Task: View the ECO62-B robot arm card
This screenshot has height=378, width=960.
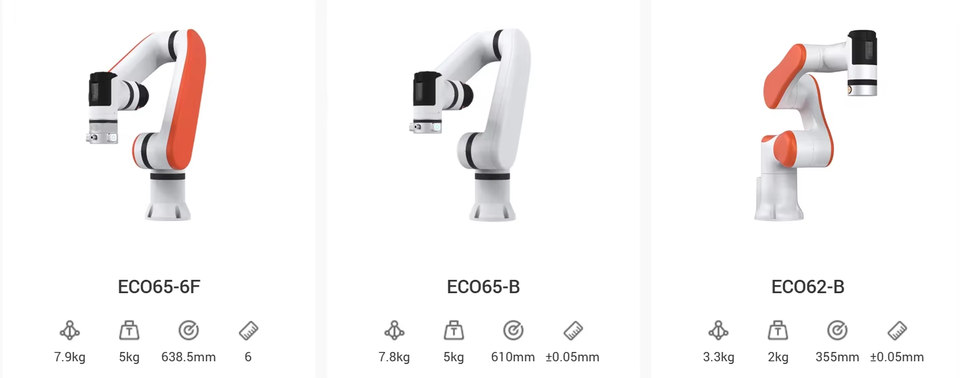Action: (805, 189)
